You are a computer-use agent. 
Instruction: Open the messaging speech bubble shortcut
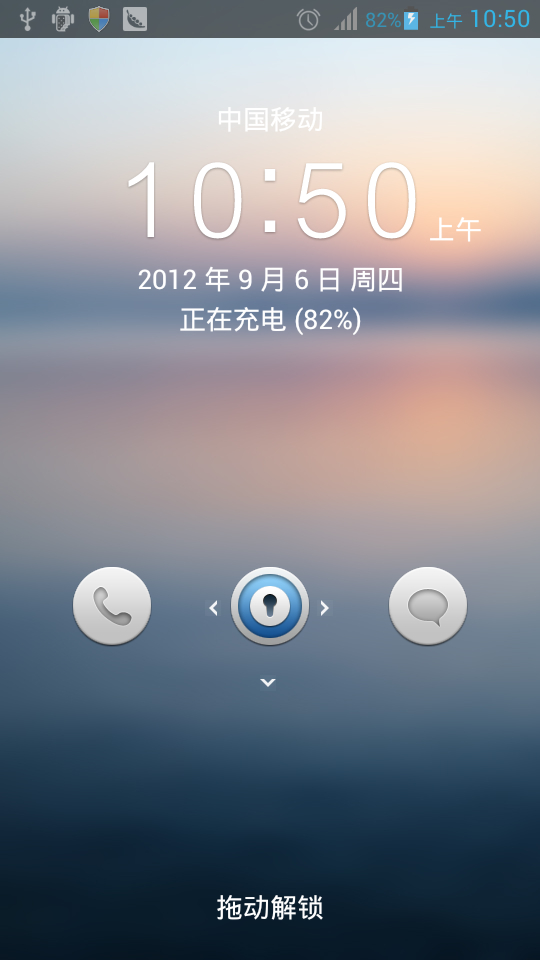428,606
